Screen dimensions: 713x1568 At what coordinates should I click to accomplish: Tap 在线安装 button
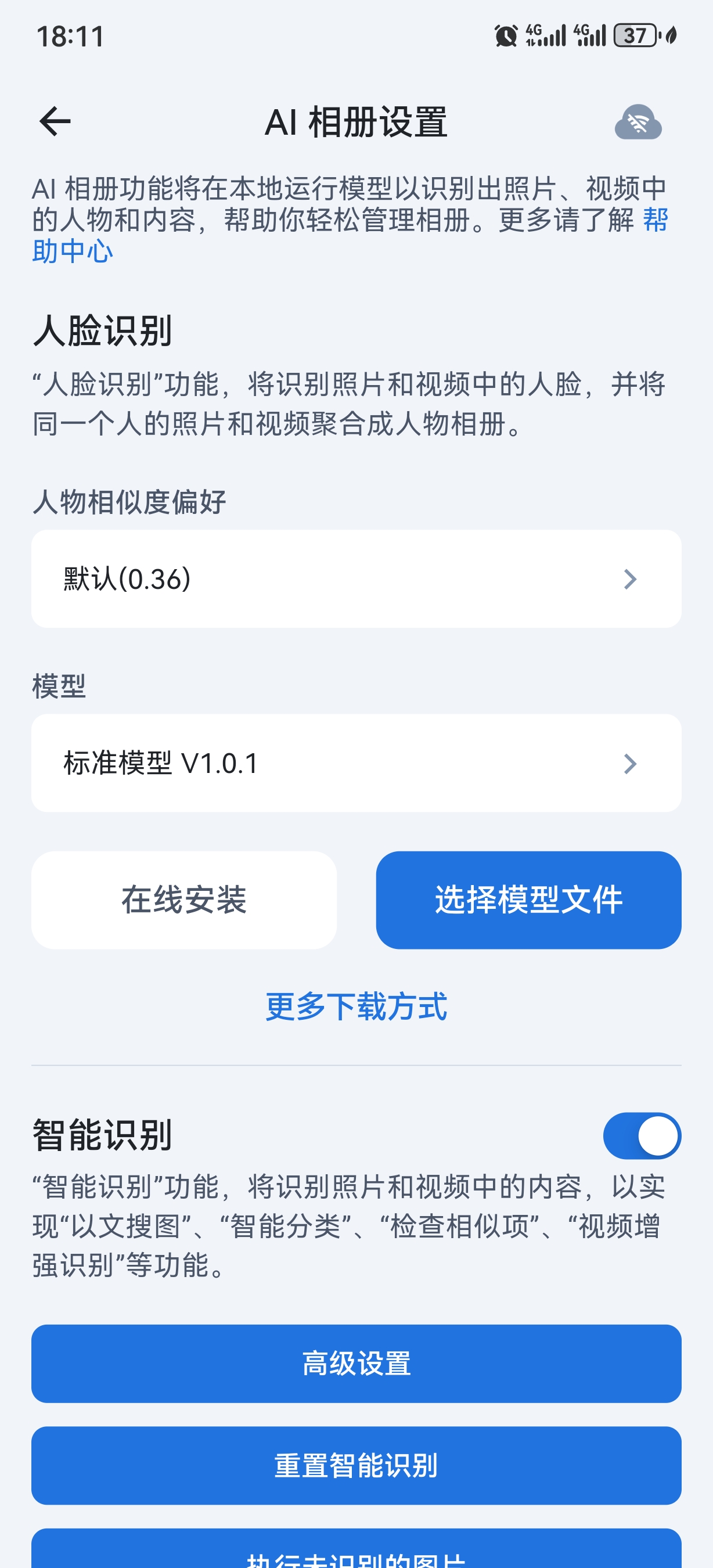tap(183, 900)
